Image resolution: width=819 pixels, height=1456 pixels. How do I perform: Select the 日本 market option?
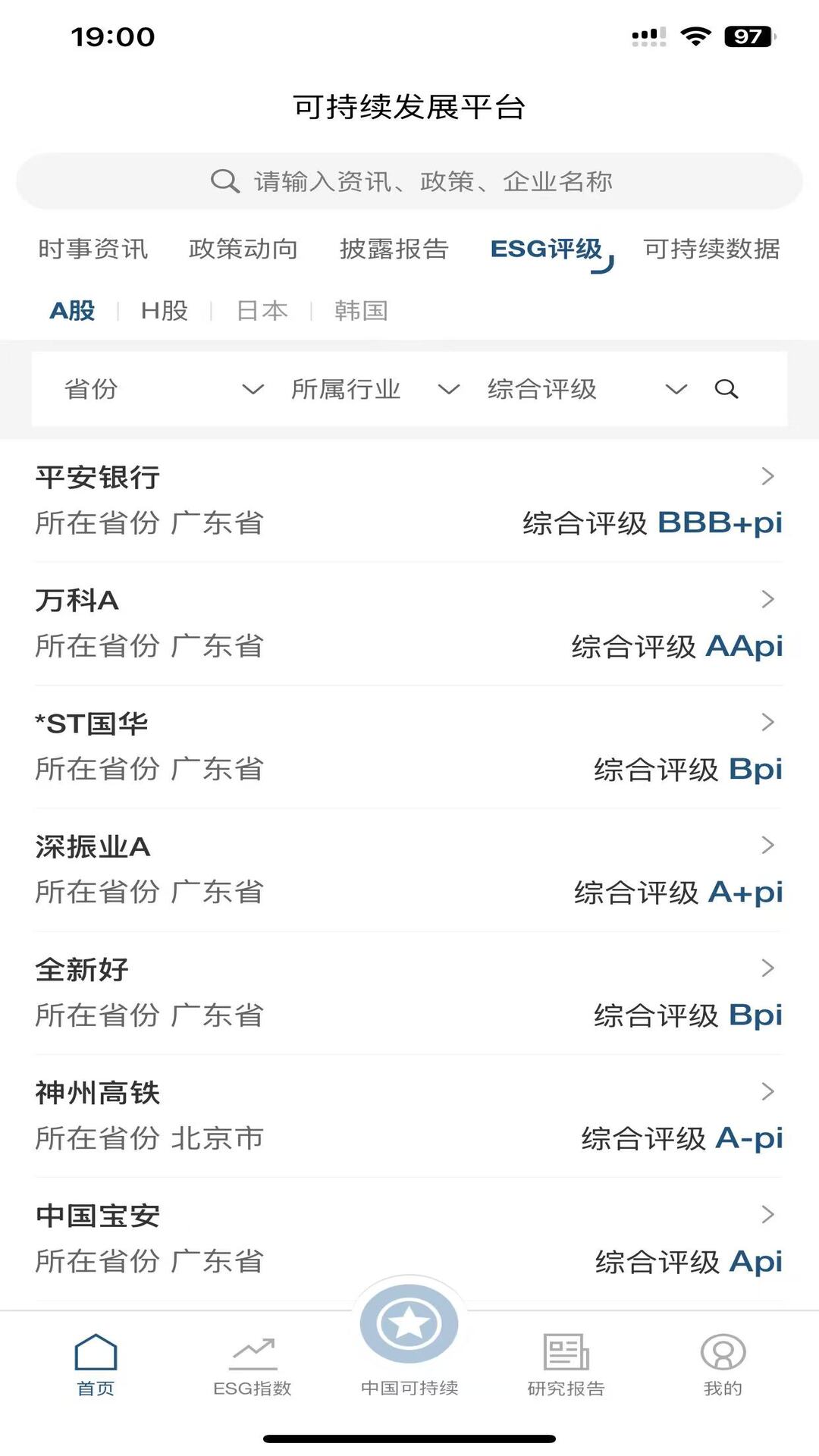click(x=262, y=310)
